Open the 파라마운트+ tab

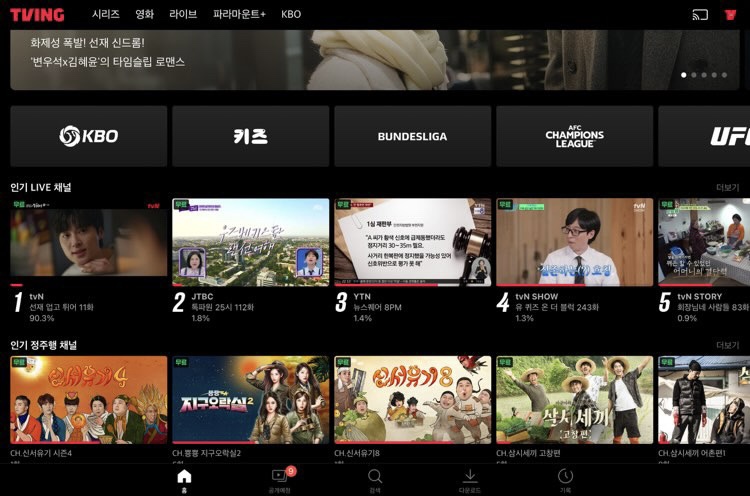tap(239, 14)
